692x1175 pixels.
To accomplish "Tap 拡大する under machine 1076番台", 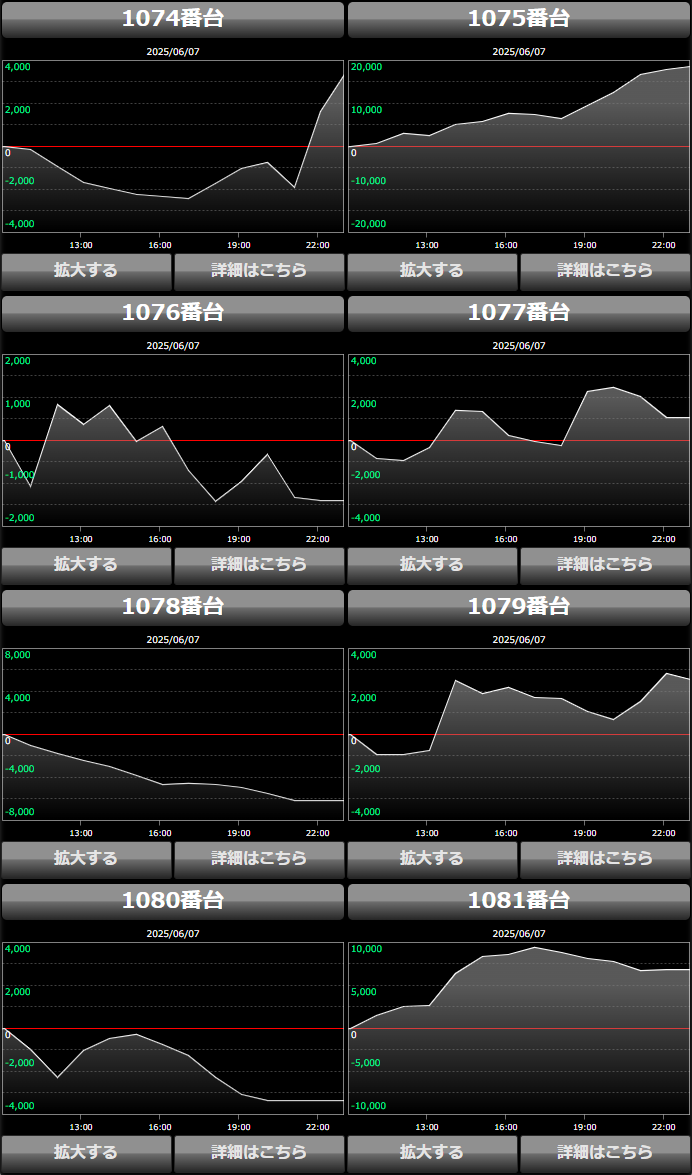I will tap(86, 564).
